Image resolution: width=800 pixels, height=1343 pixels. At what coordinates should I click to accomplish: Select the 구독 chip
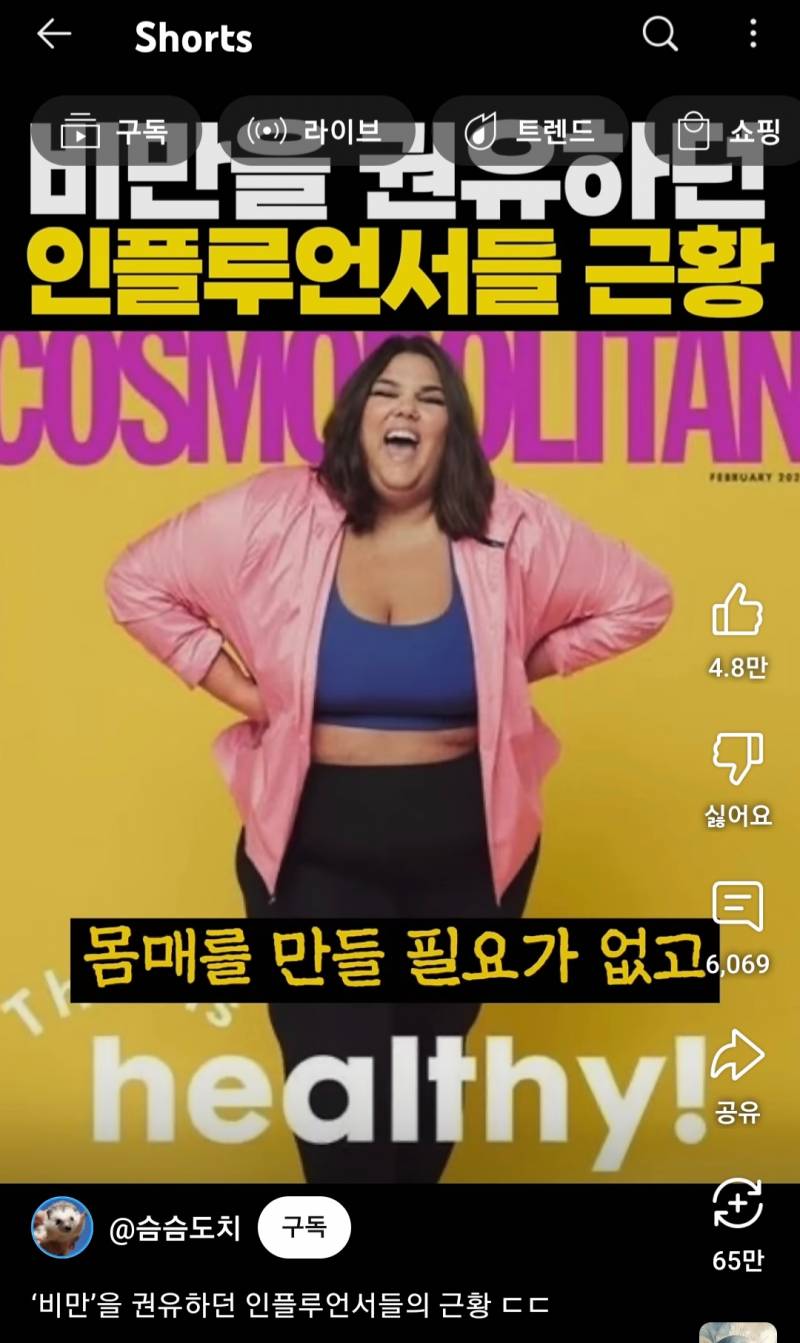[x=114, y=131]
